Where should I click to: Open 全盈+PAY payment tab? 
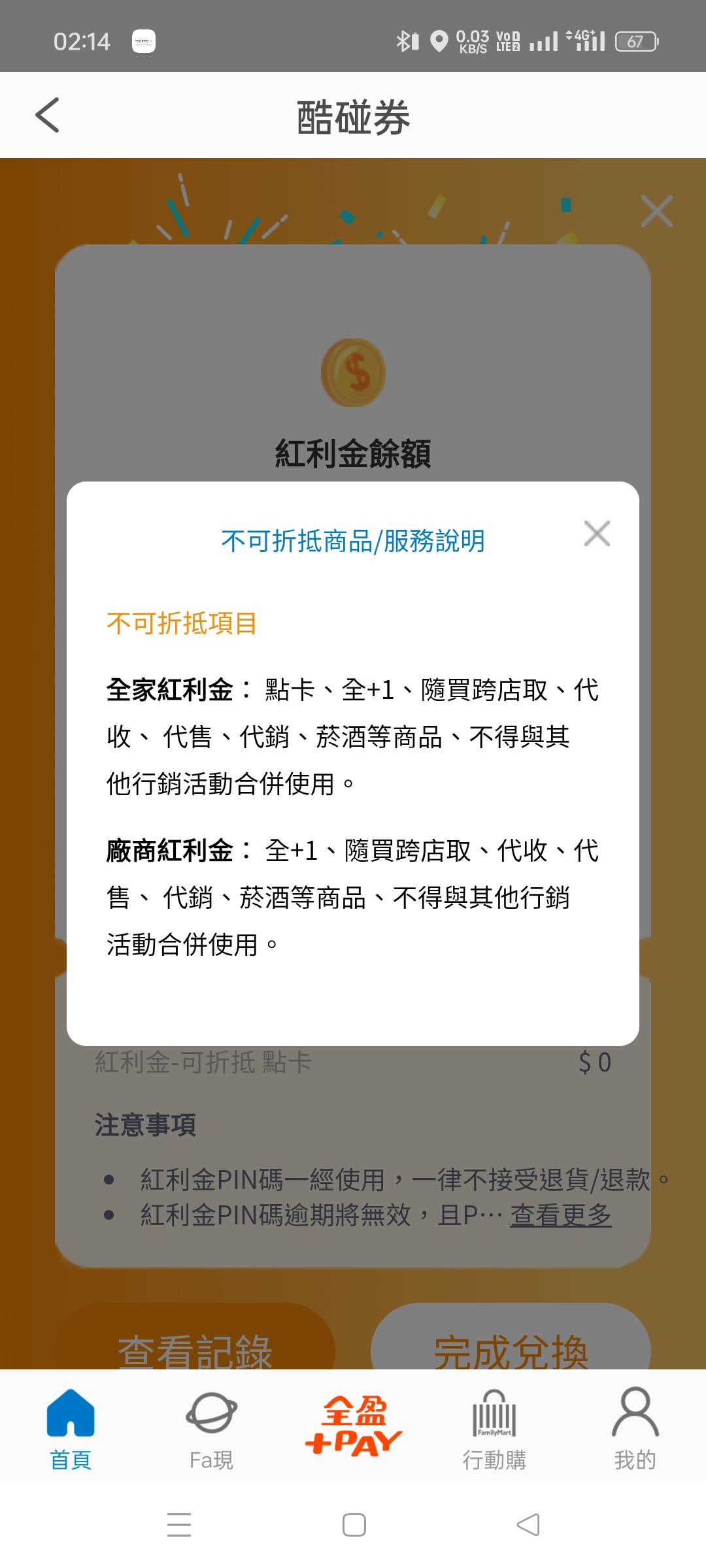click(353, 1426)
